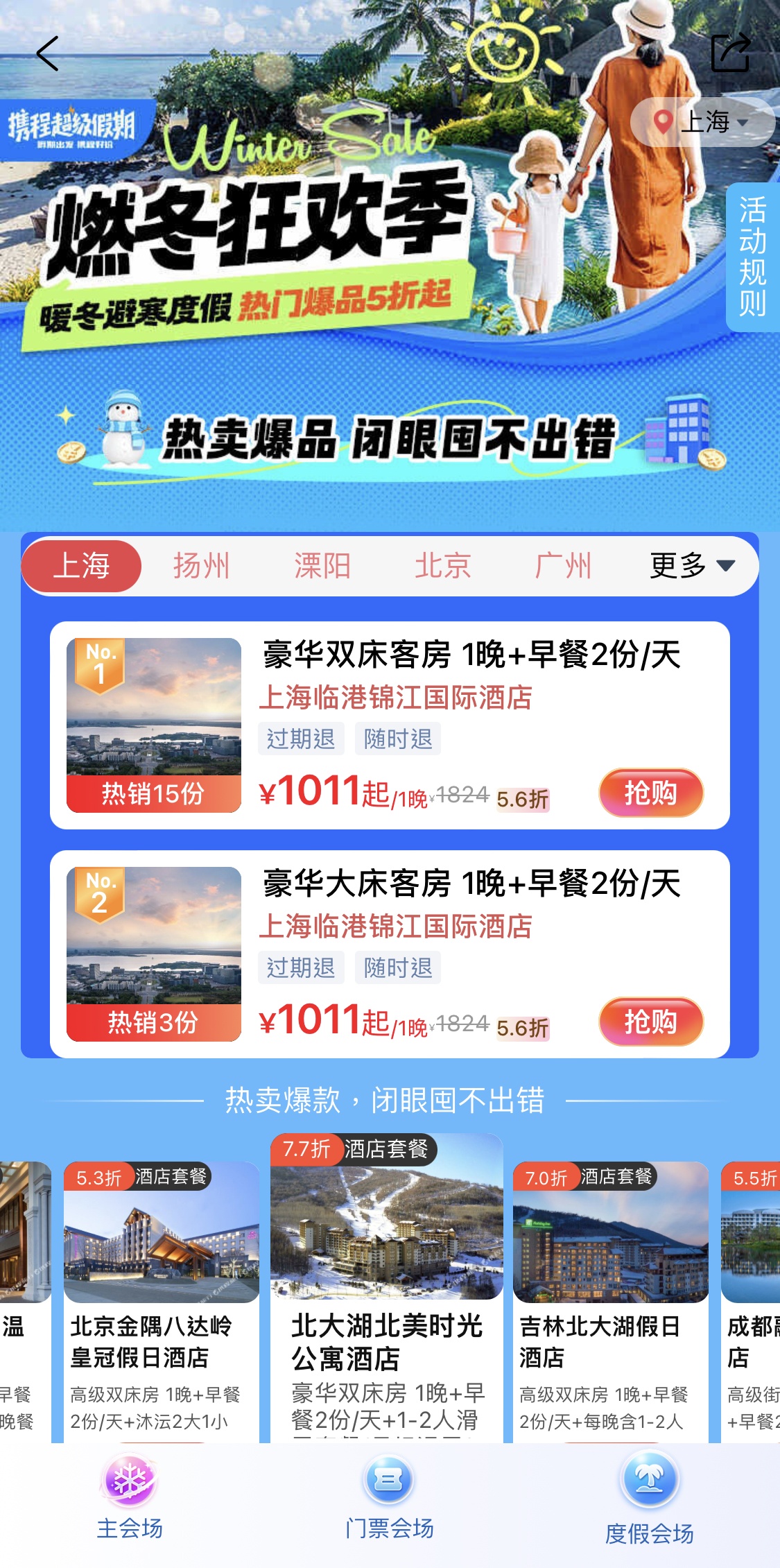Tap 抢购 for 豪华大床客房 deal
Viewport: 780px width, 1568px height.
[650, 1022]
